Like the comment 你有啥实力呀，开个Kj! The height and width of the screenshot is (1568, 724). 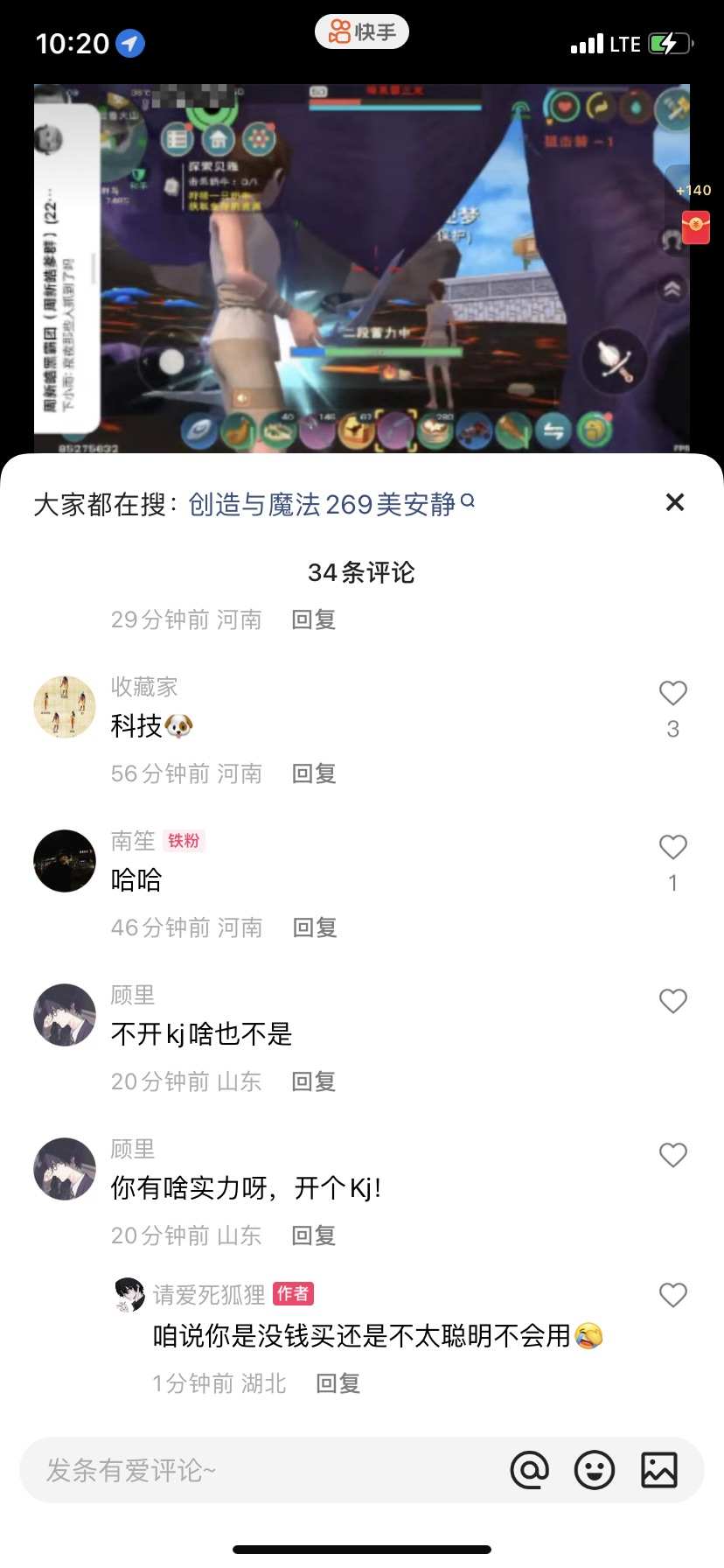click(672, 1155)
